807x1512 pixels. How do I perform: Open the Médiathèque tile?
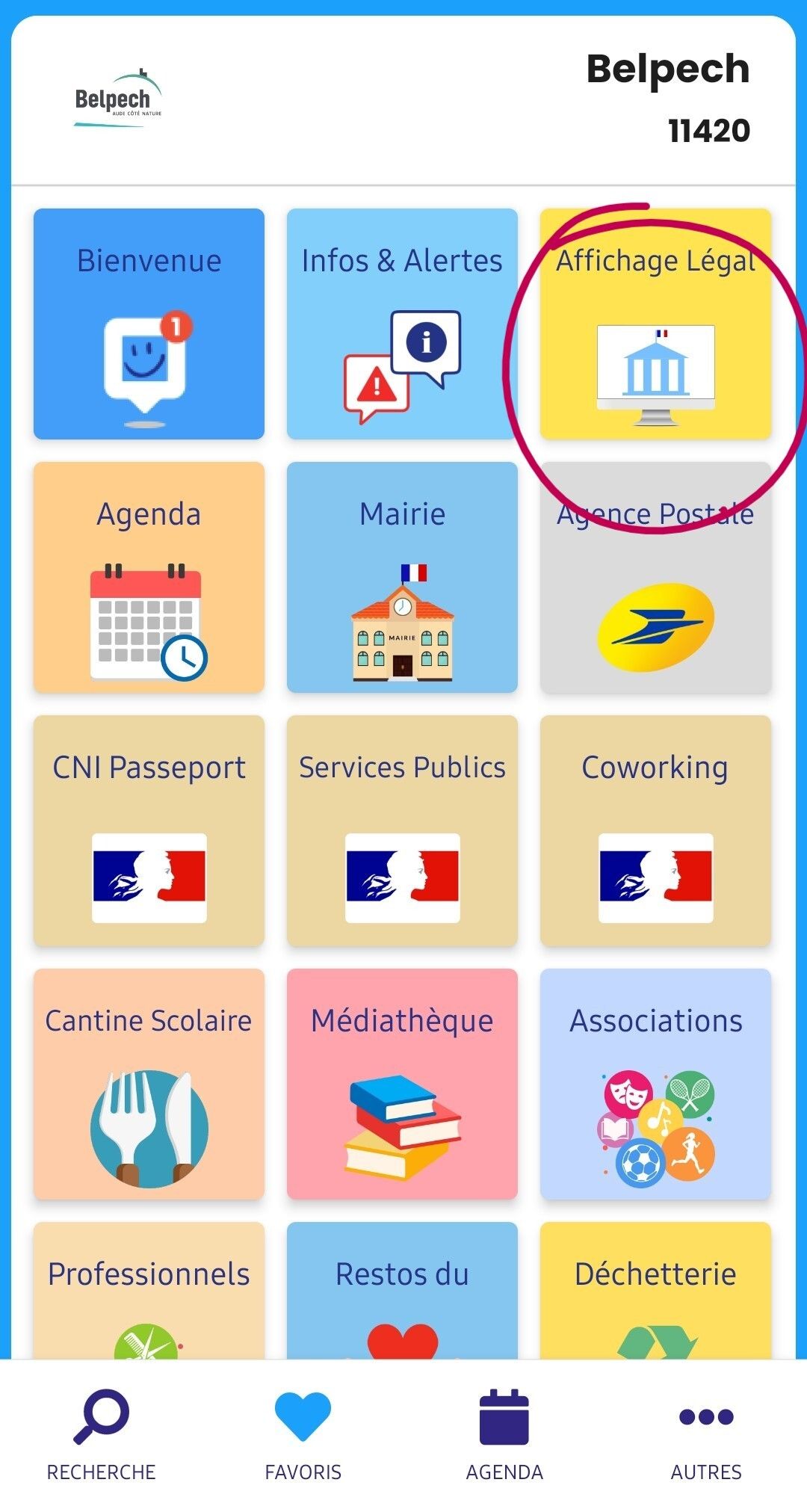[402, 1084]
